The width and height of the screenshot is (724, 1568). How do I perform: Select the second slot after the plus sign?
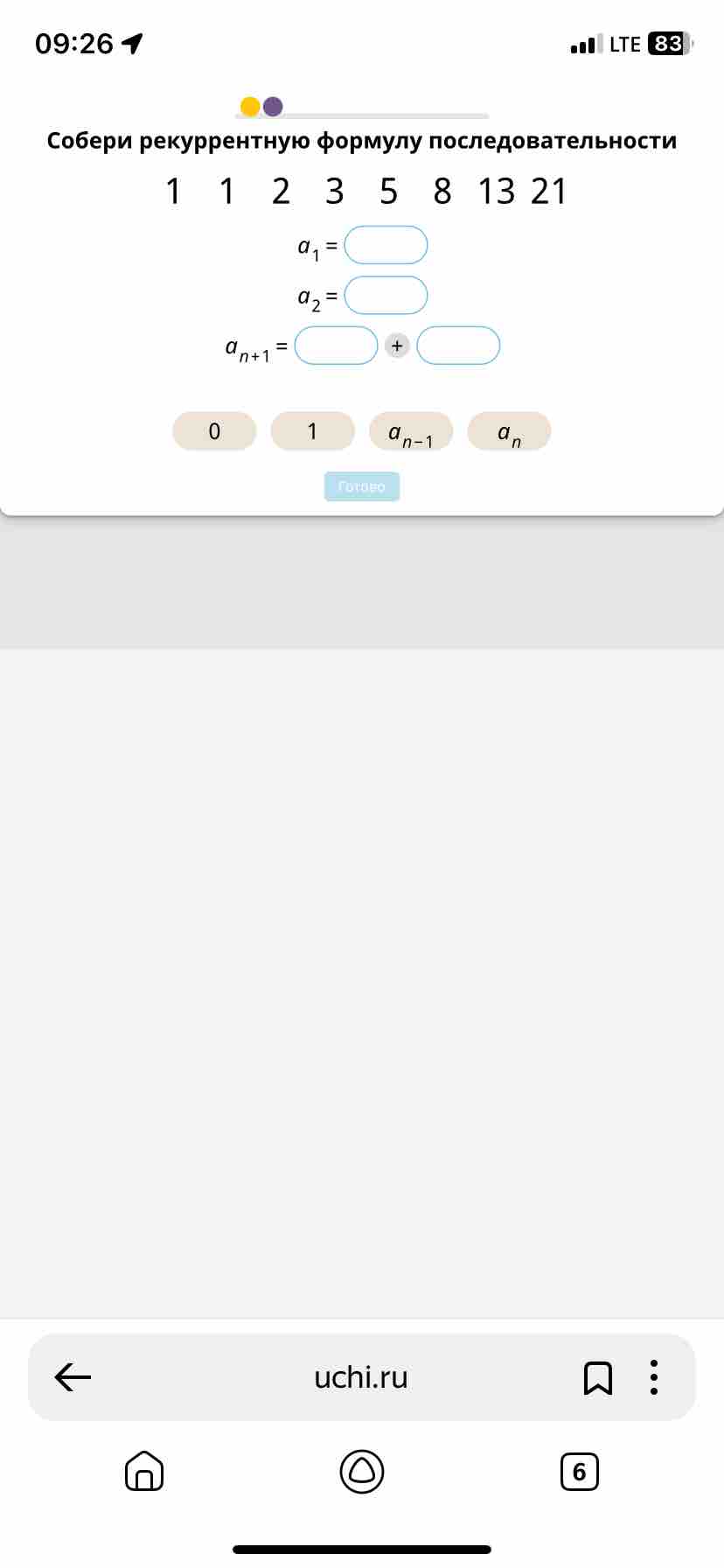tap(458, 346)
